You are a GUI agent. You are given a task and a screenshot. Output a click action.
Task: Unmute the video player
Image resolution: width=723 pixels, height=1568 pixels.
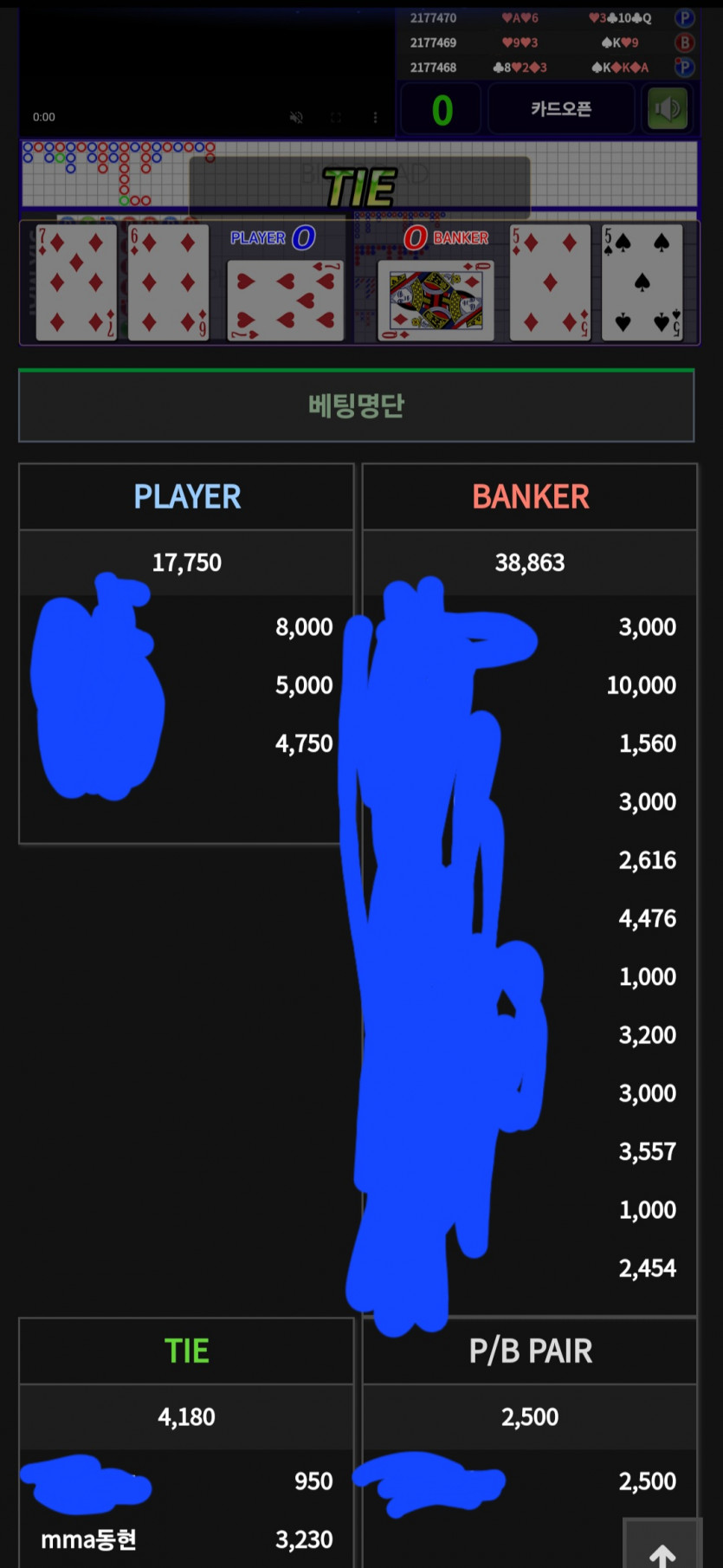tap(296, 117)
